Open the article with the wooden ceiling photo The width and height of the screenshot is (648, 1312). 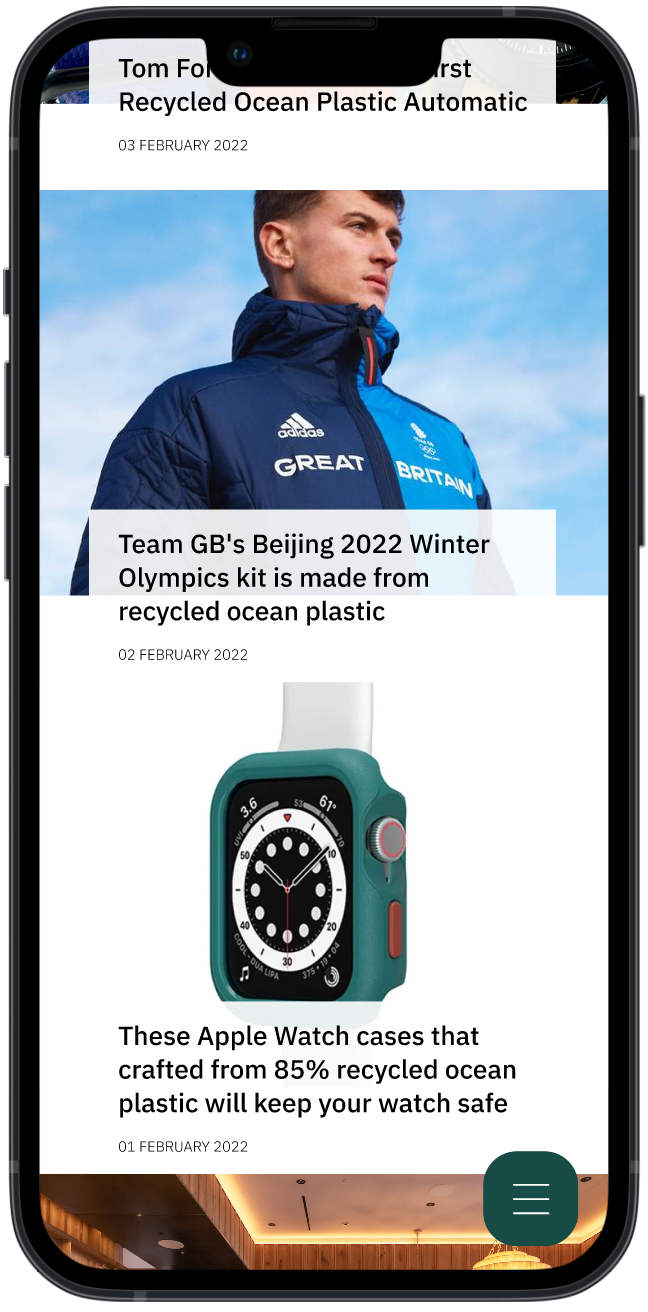[x=250, y=1223]
